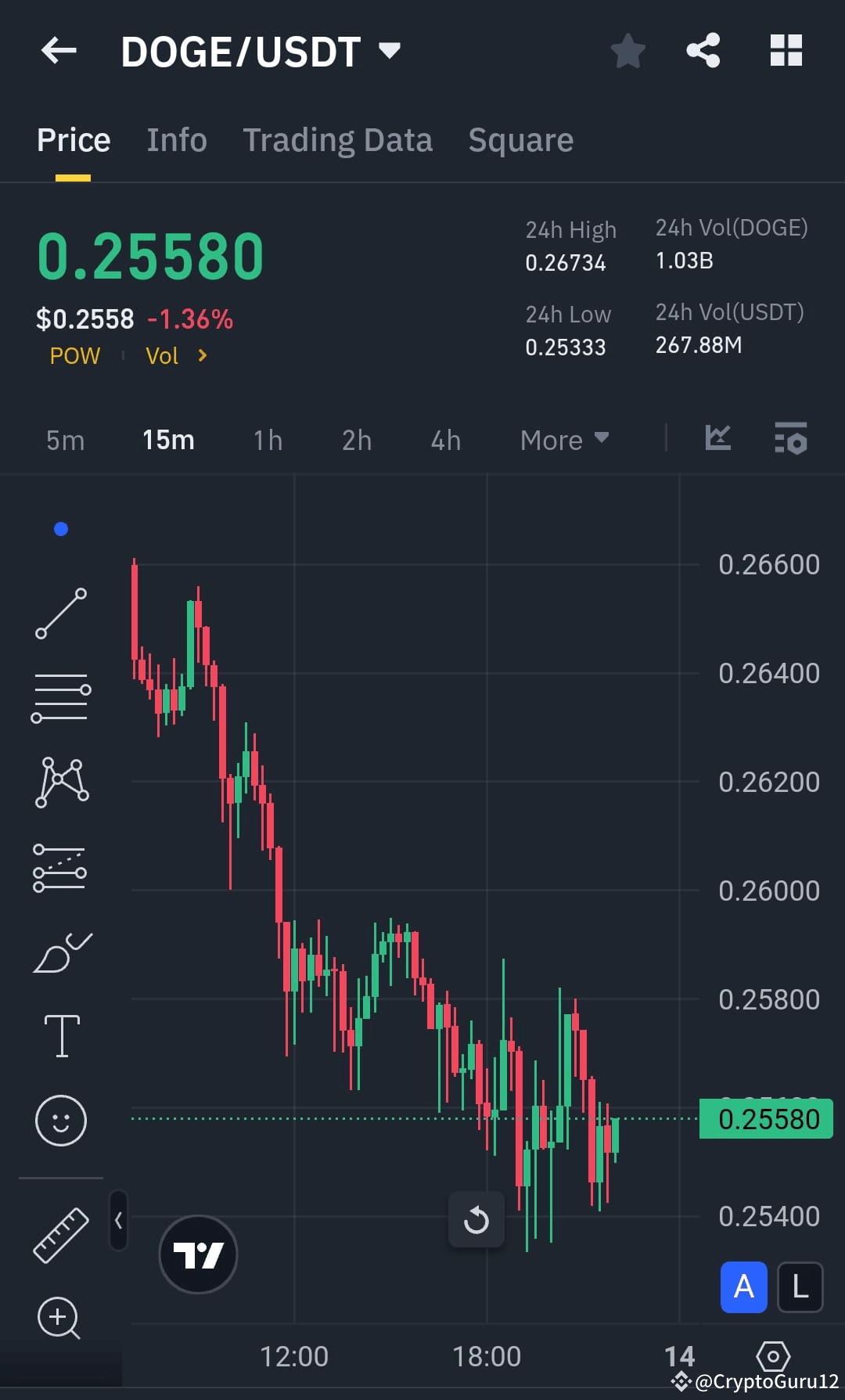
Task: Enable the L chart scale mode
Action: click(800, 1288)
